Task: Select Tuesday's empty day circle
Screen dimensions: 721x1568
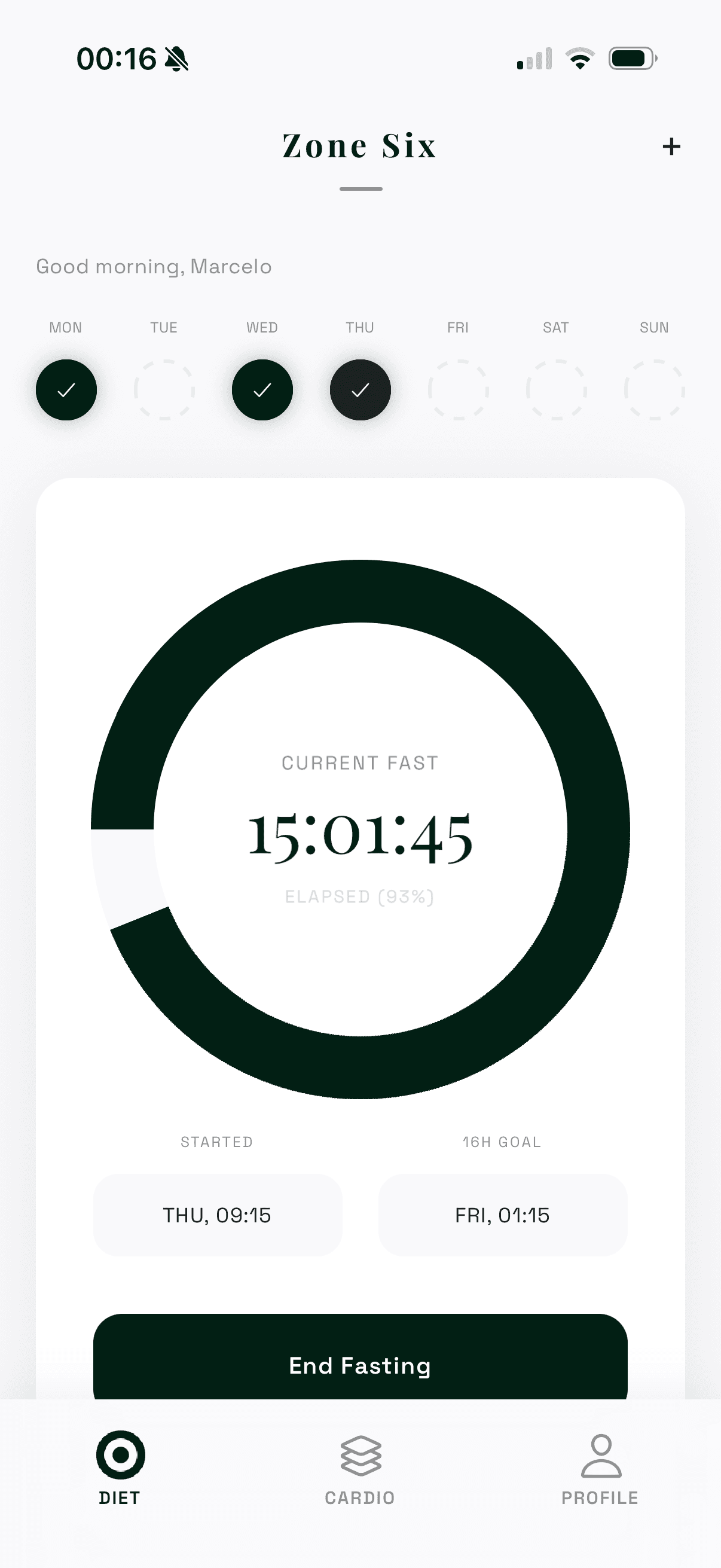Action: coord(164,389)
